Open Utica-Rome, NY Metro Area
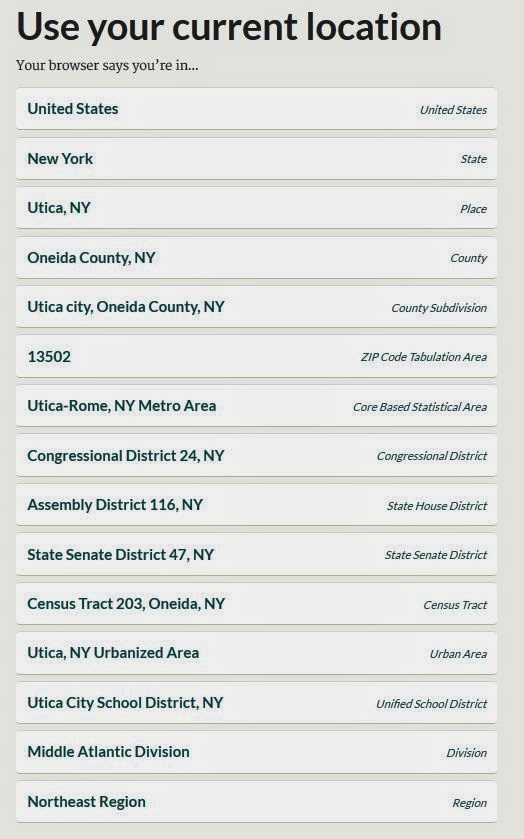 [x=256, y=406]
